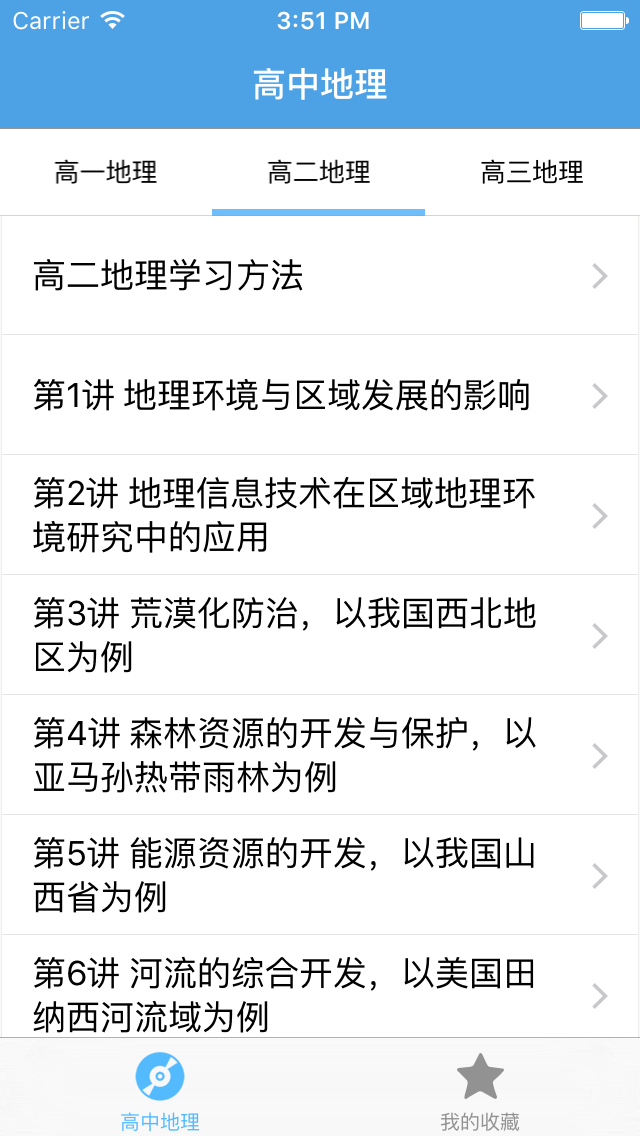Switch to the 高一地理 tab
640x1136 pixels.
point(106,172)
